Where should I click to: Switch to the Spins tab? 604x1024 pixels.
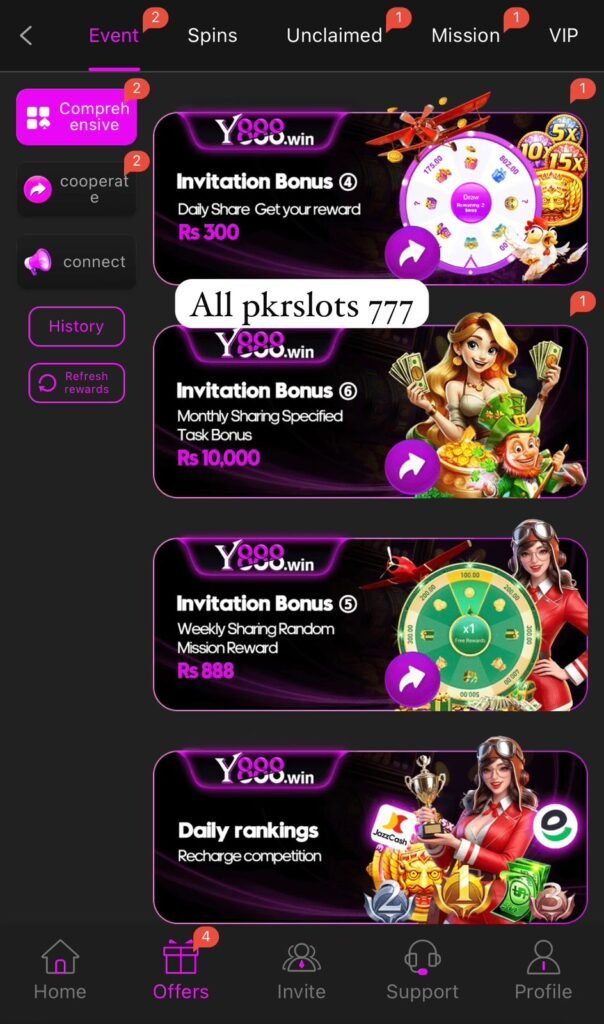[x=212, y=36]
